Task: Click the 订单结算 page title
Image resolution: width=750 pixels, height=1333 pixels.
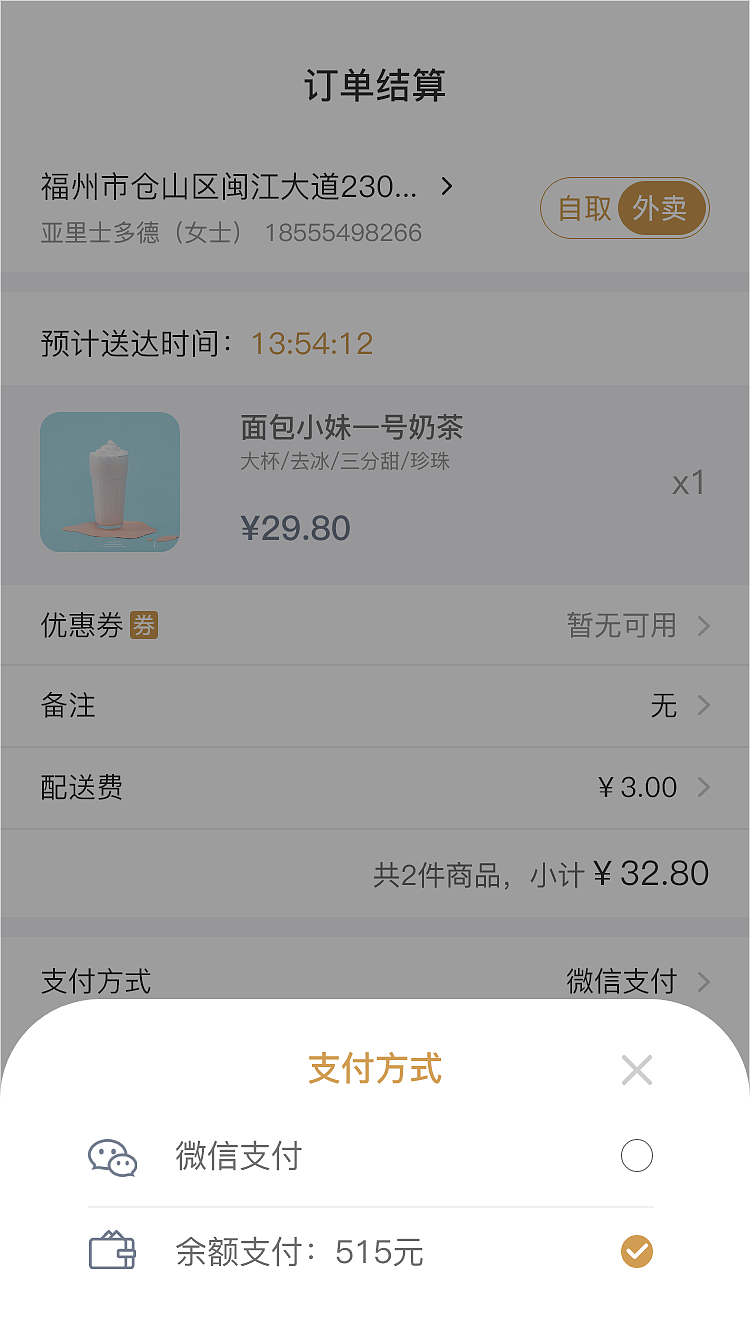Action: coord(375,87)
